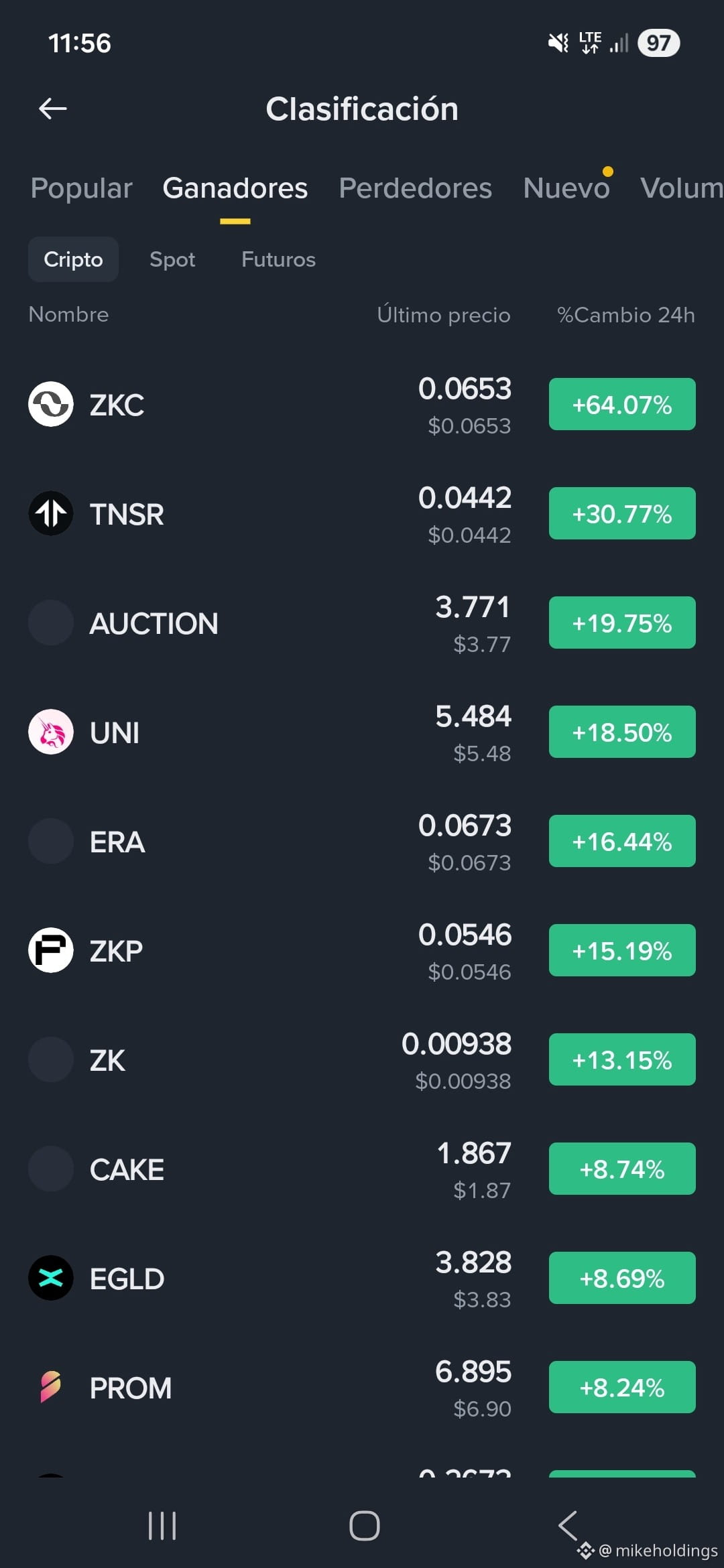This screenshot has width=724, height=1568.
Task: Open the ERA row
Action: (362, 842)
